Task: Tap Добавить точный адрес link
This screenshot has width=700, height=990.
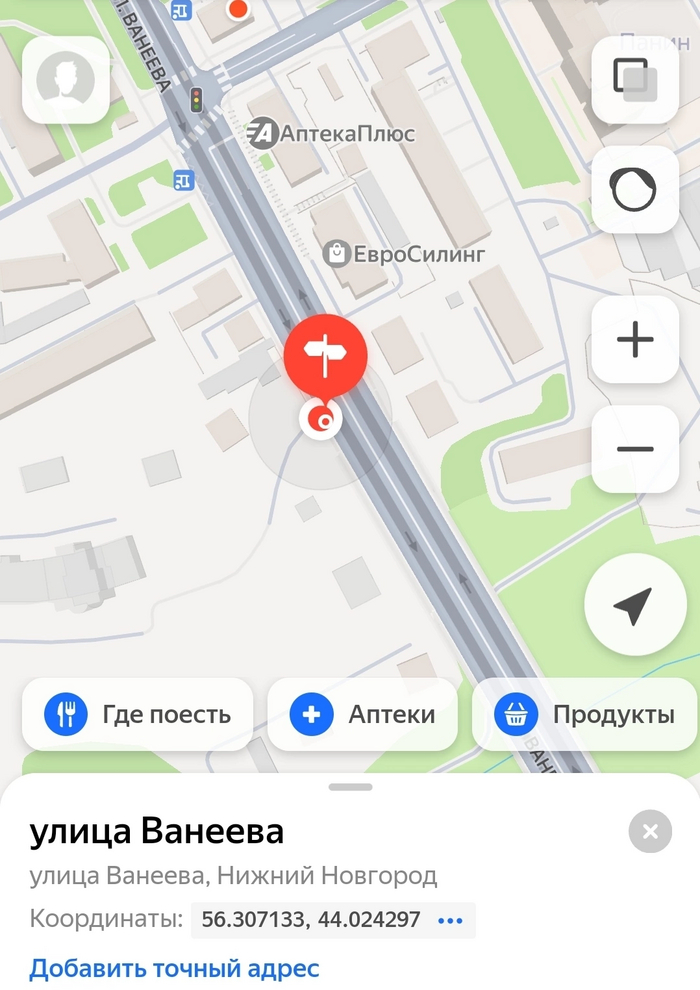Action: (174, 968)
